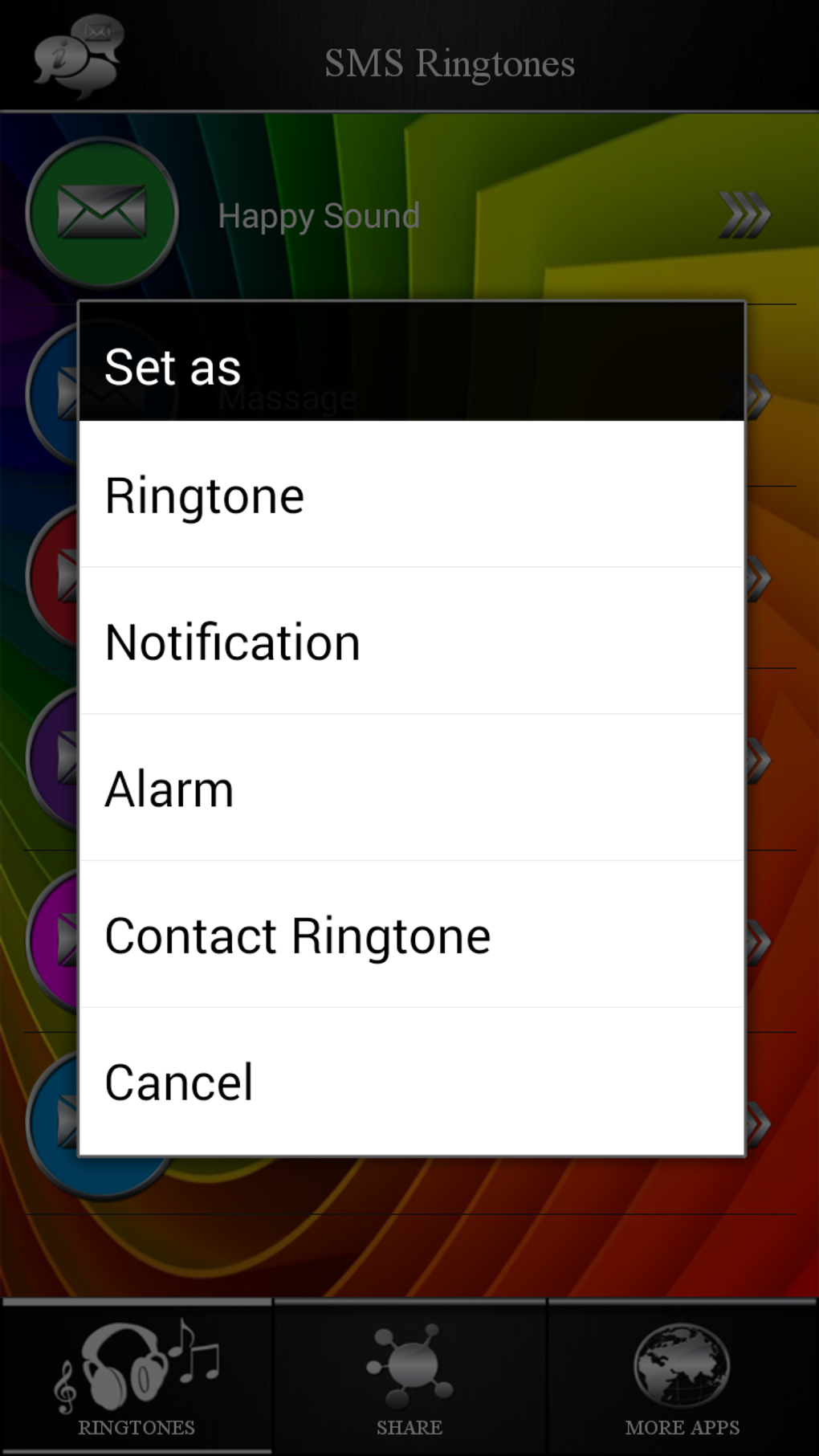Pick the Contact Ringtone option
This screenshot has width=819, height=1456.
coord(411,935)
